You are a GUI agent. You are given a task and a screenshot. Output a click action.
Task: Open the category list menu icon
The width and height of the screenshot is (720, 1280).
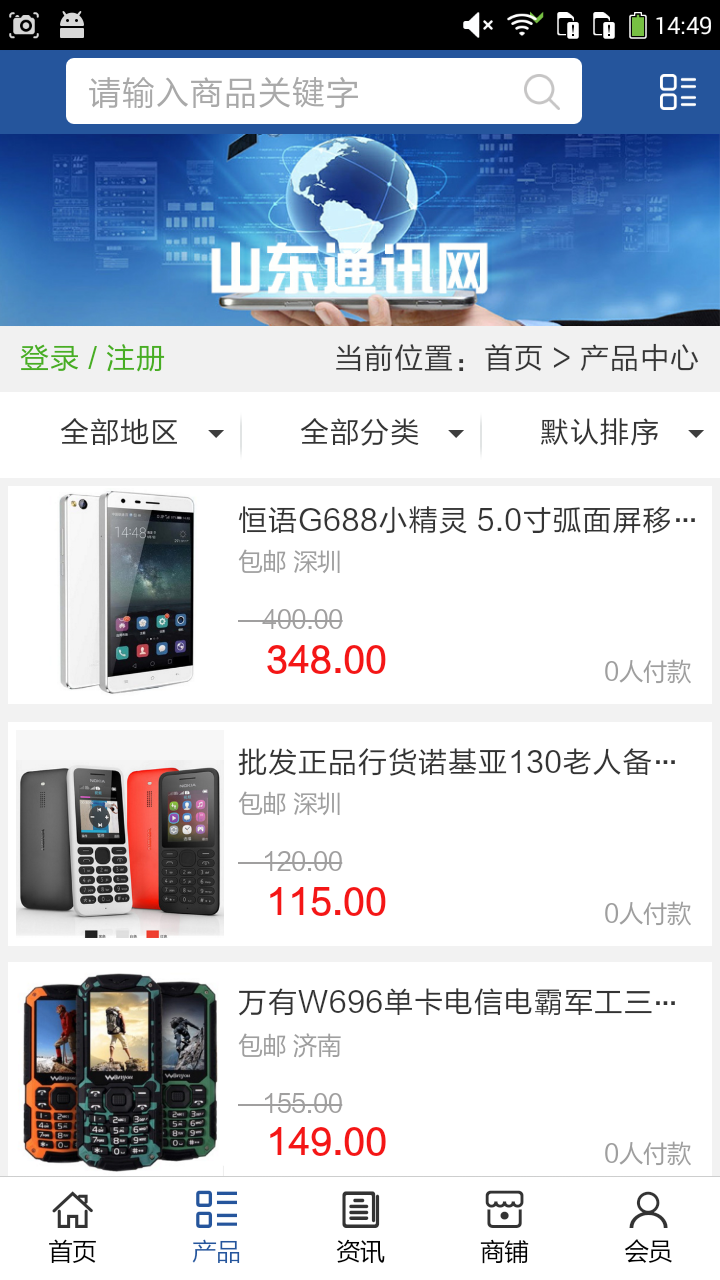[x=678, y=92]
